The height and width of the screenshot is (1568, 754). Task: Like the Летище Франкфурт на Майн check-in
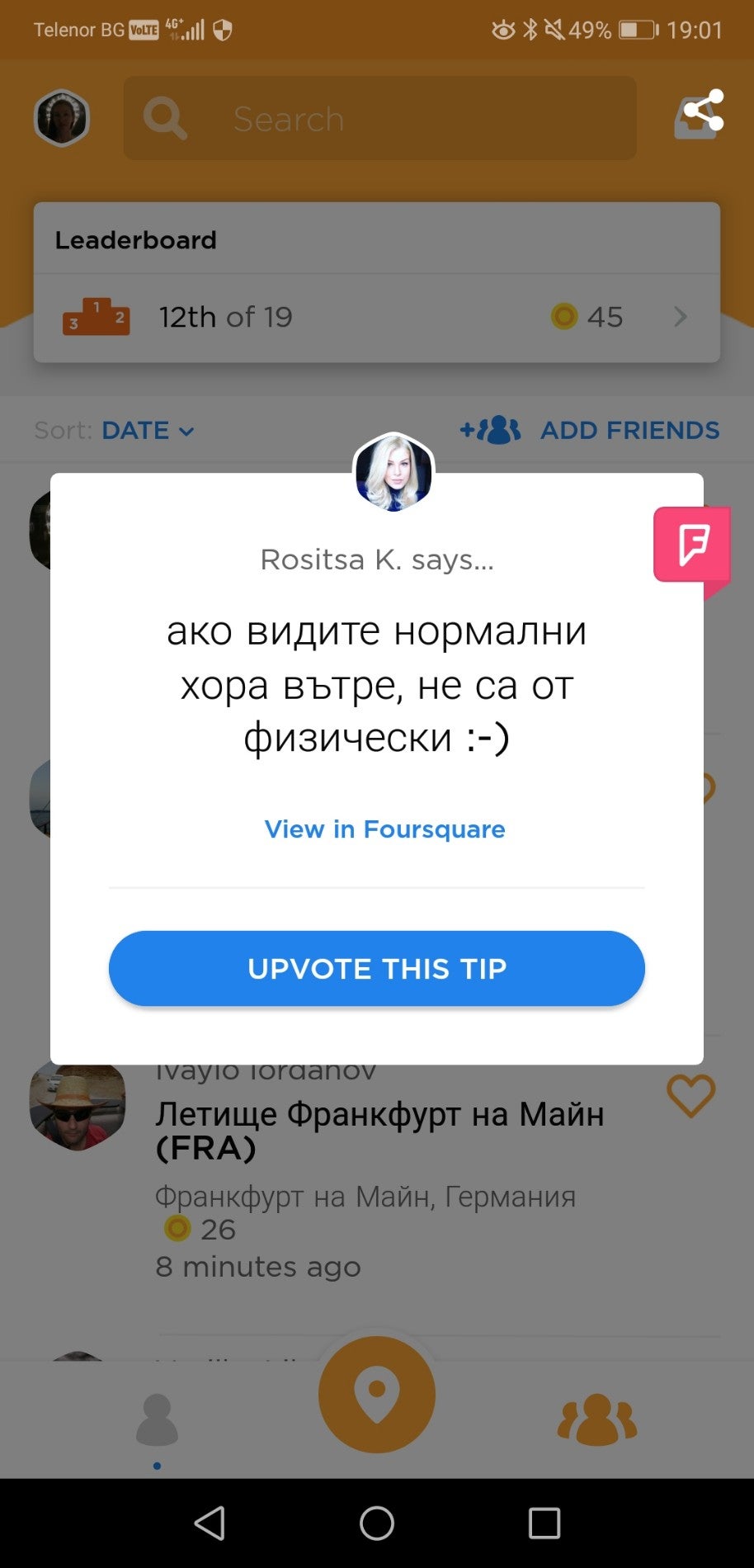pyautogui.click(x=690, y=1096)
